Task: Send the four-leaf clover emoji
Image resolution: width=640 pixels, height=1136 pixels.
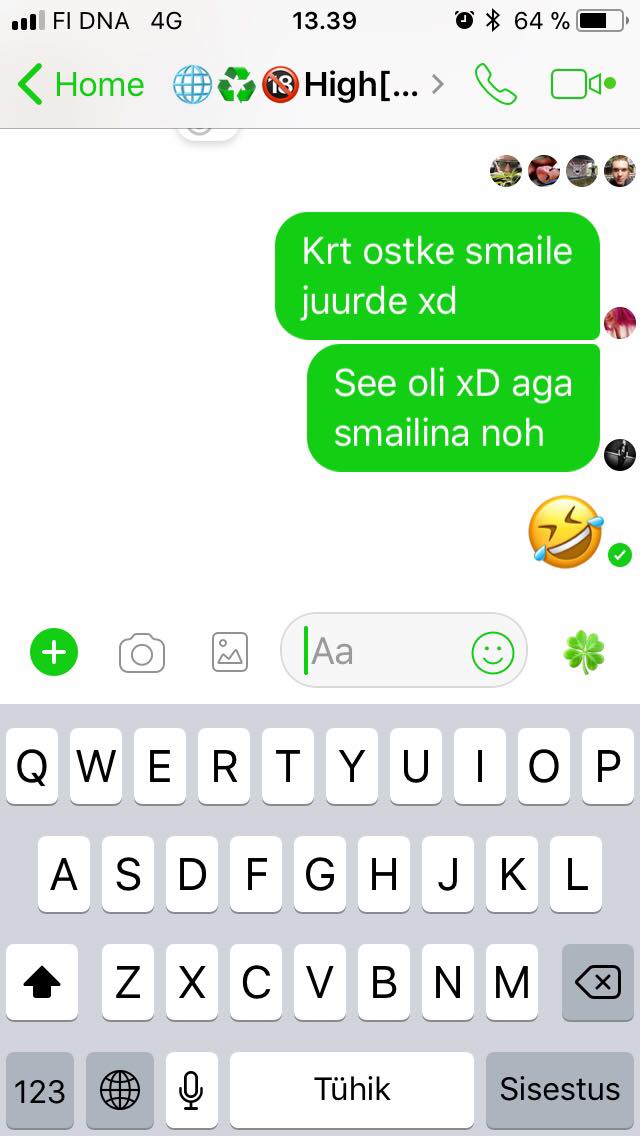Action: click(583, 652)
